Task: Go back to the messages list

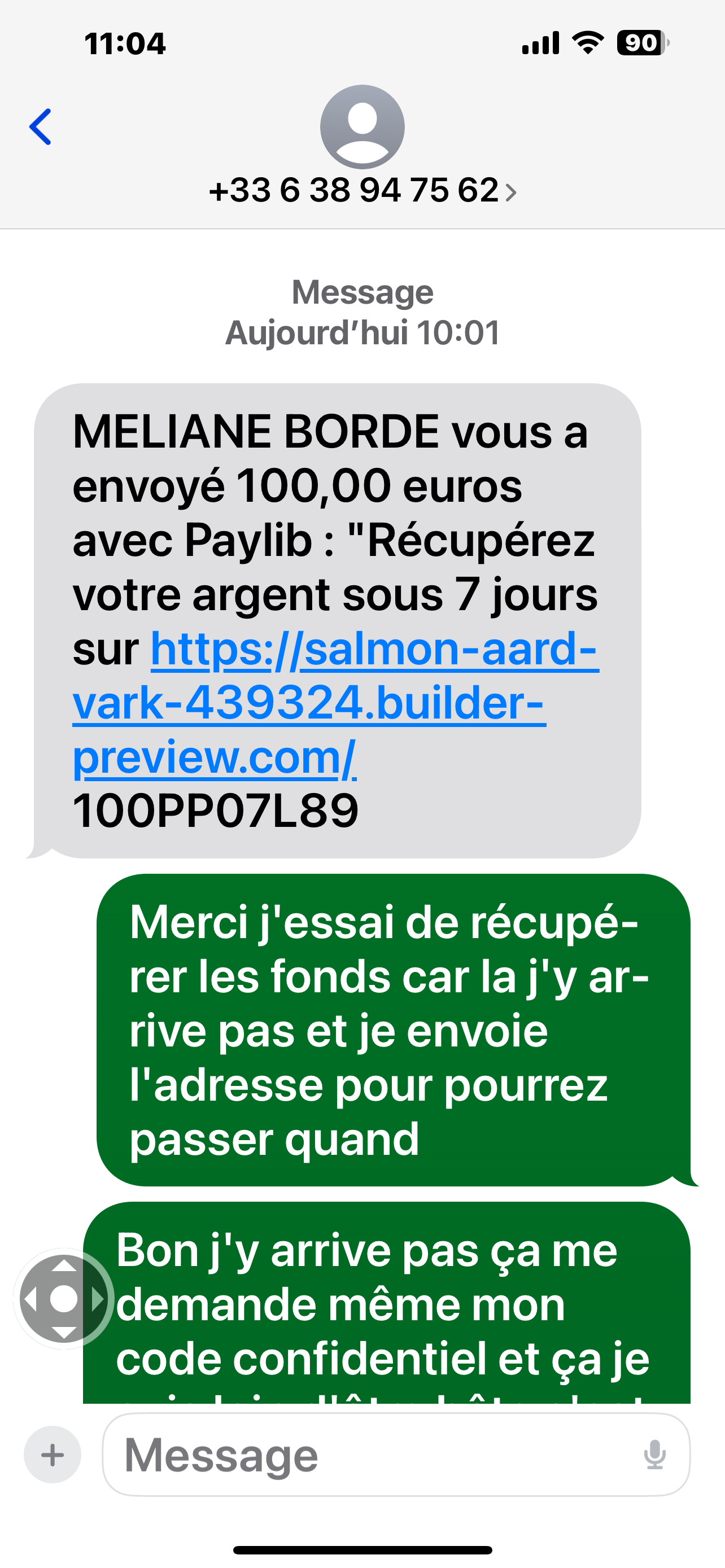Action: tap(40, 126)
